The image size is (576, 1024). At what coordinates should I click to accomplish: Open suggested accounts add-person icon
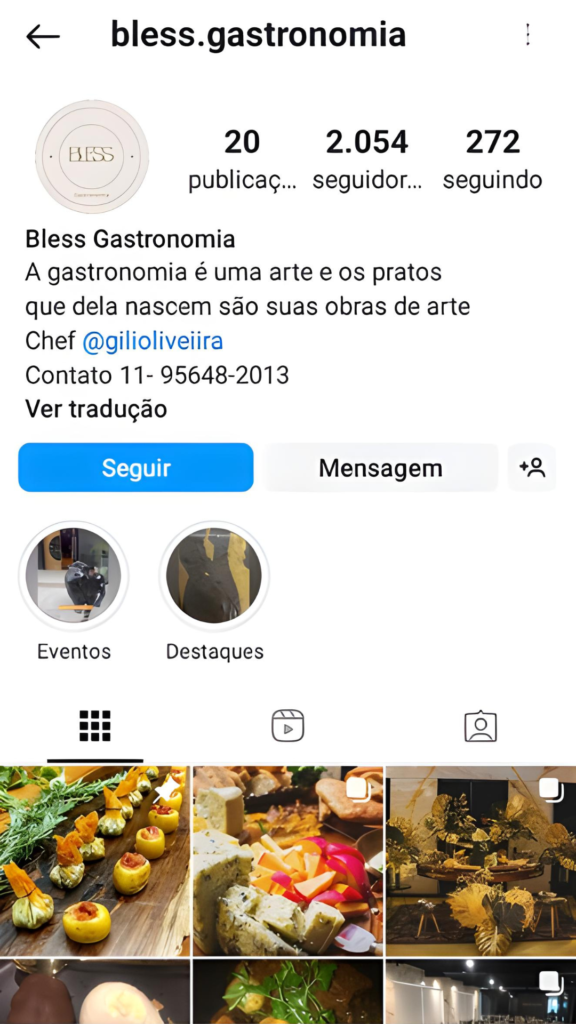[x=532, y=468]
